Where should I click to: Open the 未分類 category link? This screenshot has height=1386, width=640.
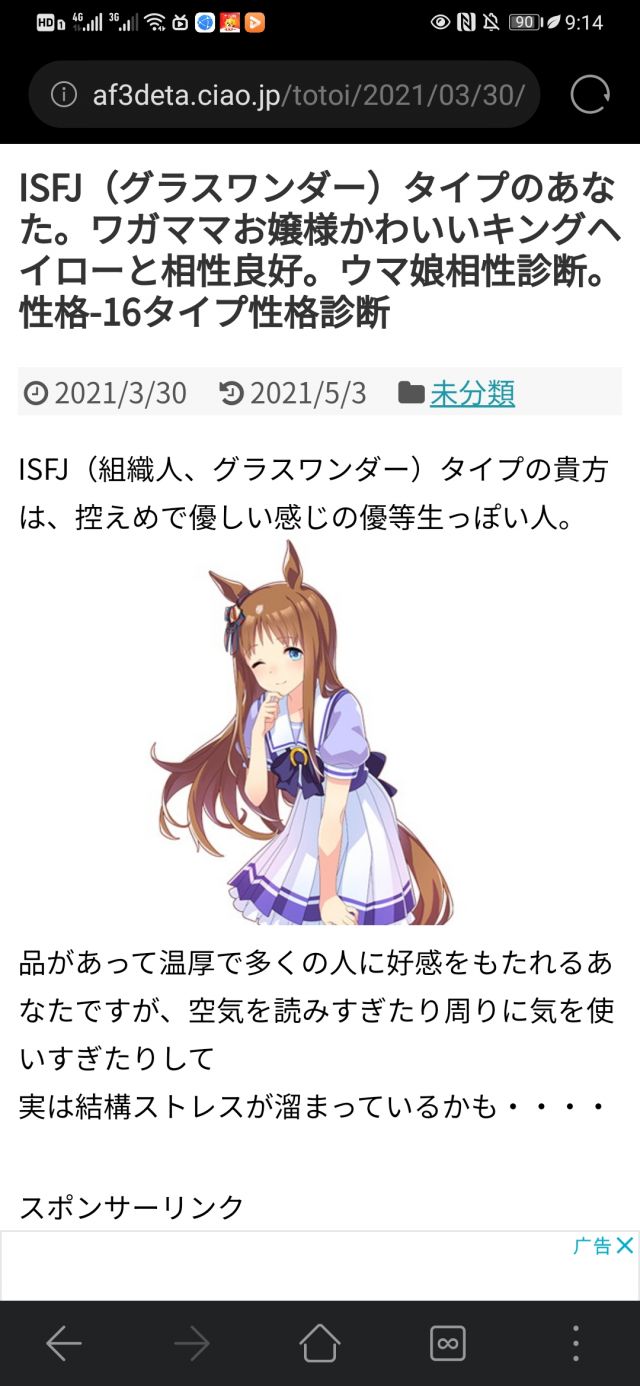[472, 393]
